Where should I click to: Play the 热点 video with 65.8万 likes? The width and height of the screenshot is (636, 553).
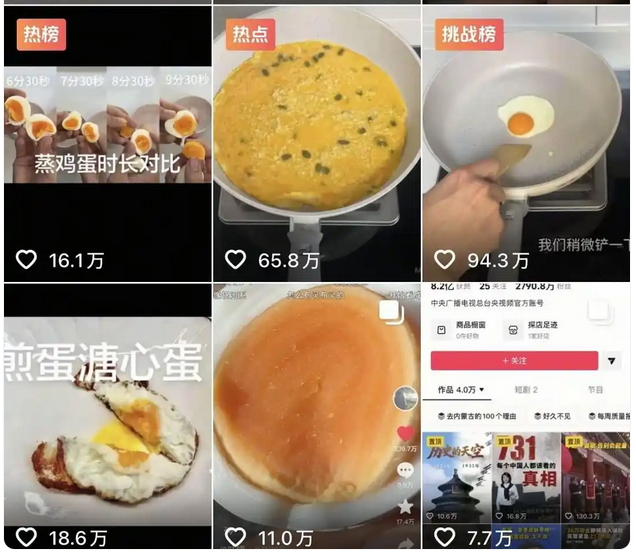pos(316,140)
